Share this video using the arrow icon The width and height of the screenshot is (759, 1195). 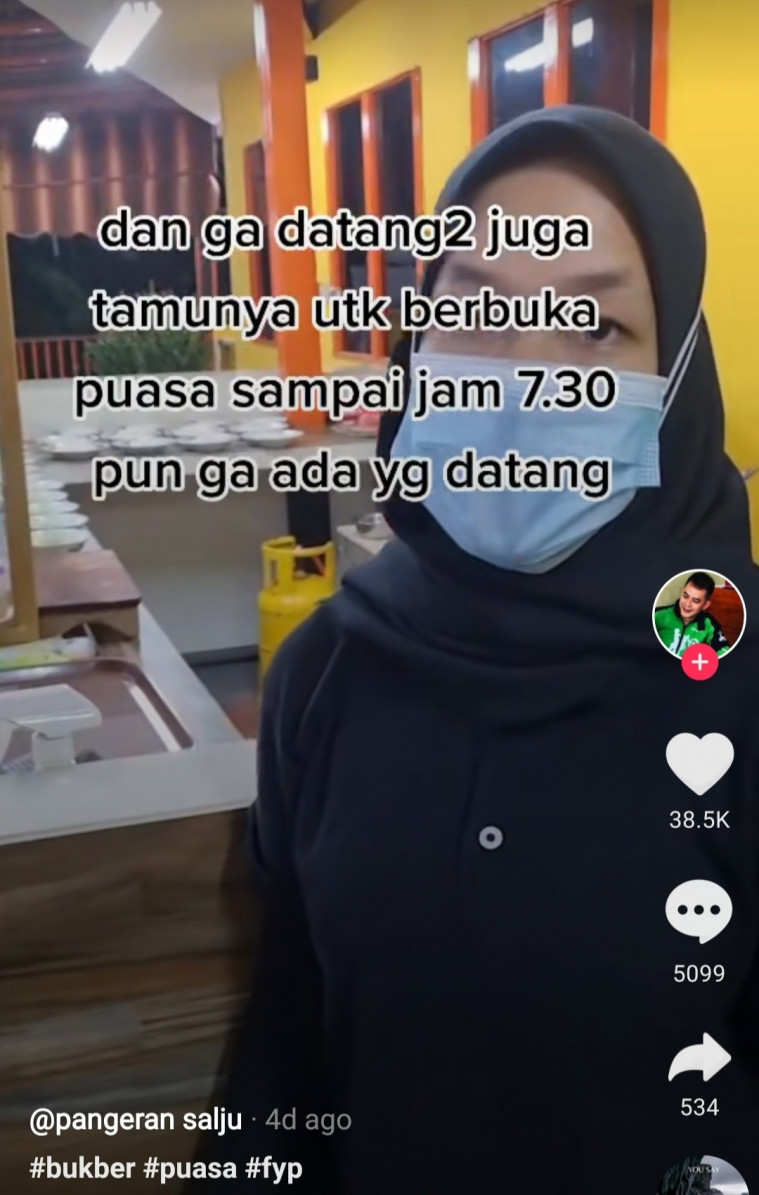[x=699, y=1059]
